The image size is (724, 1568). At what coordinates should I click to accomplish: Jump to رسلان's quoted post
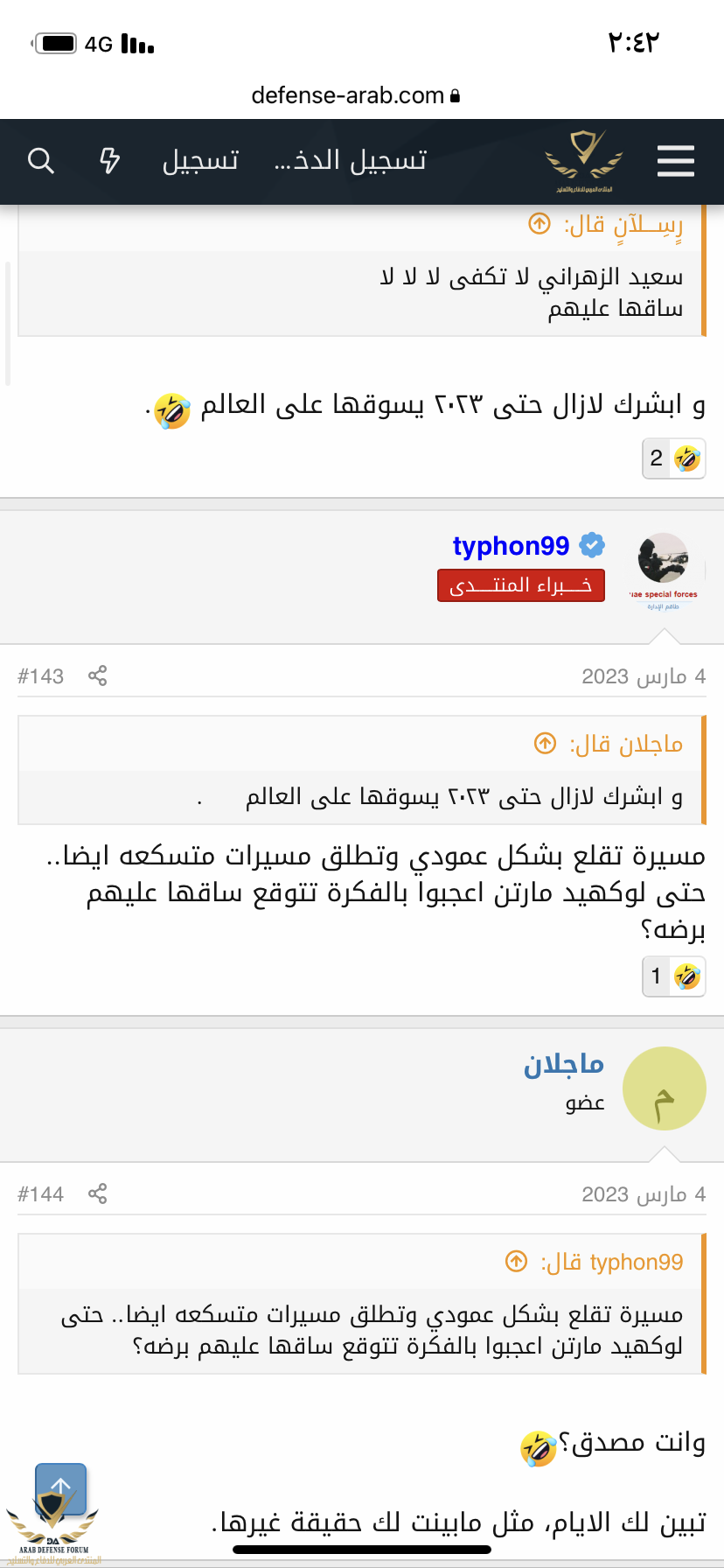point(540,224)
